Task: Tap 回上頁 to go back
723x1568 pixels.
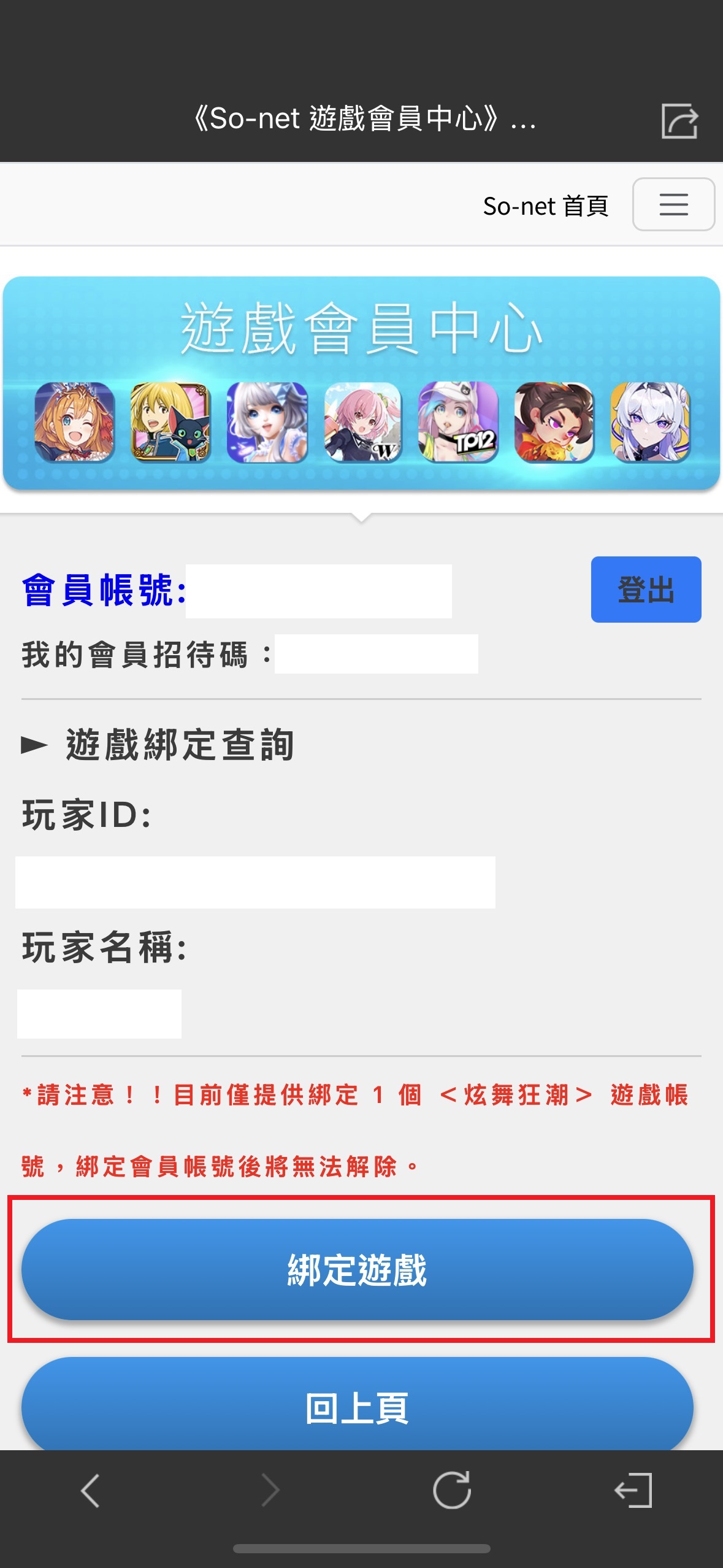Action: (x=358, y=1407)
